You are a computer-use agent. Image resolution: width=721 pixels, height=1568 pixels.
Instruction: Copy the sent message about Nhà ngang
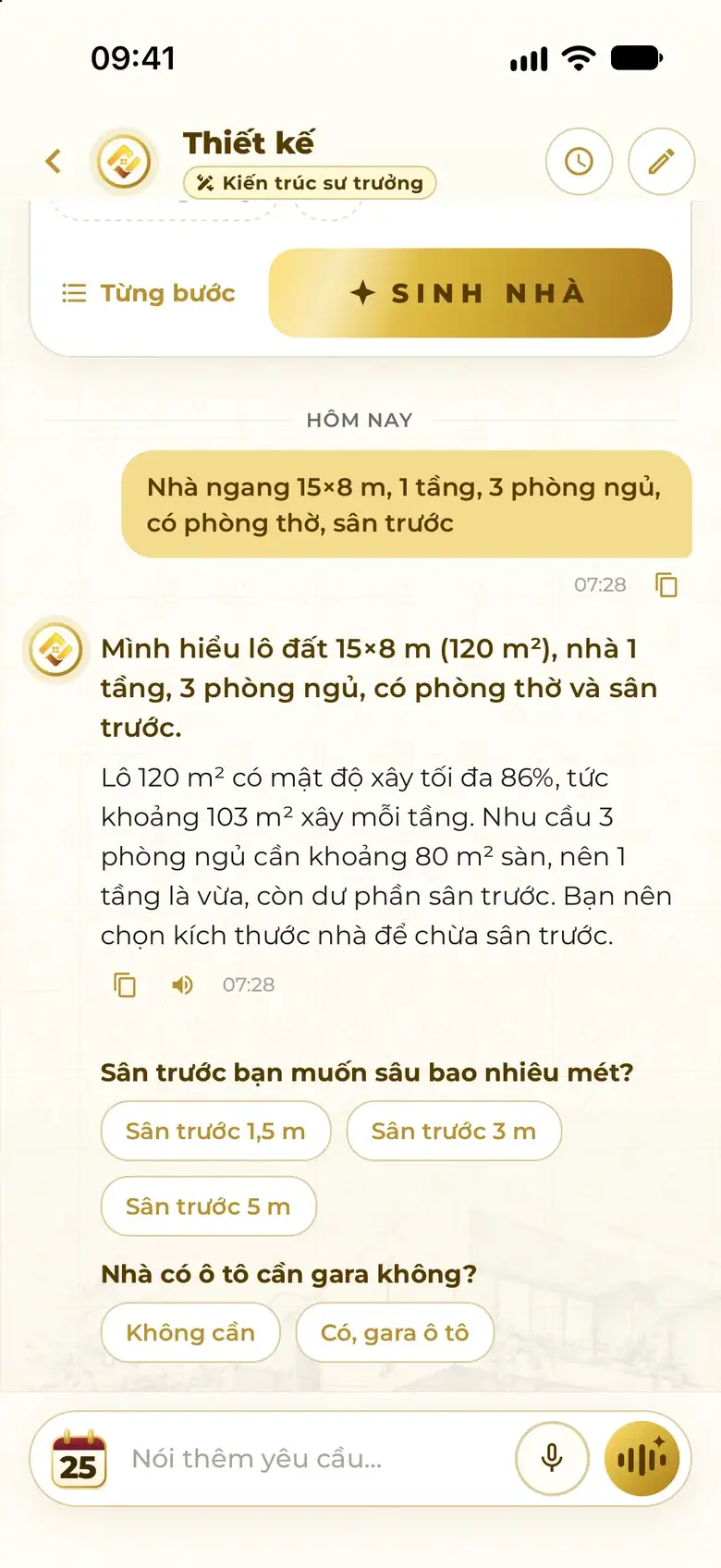666,584
